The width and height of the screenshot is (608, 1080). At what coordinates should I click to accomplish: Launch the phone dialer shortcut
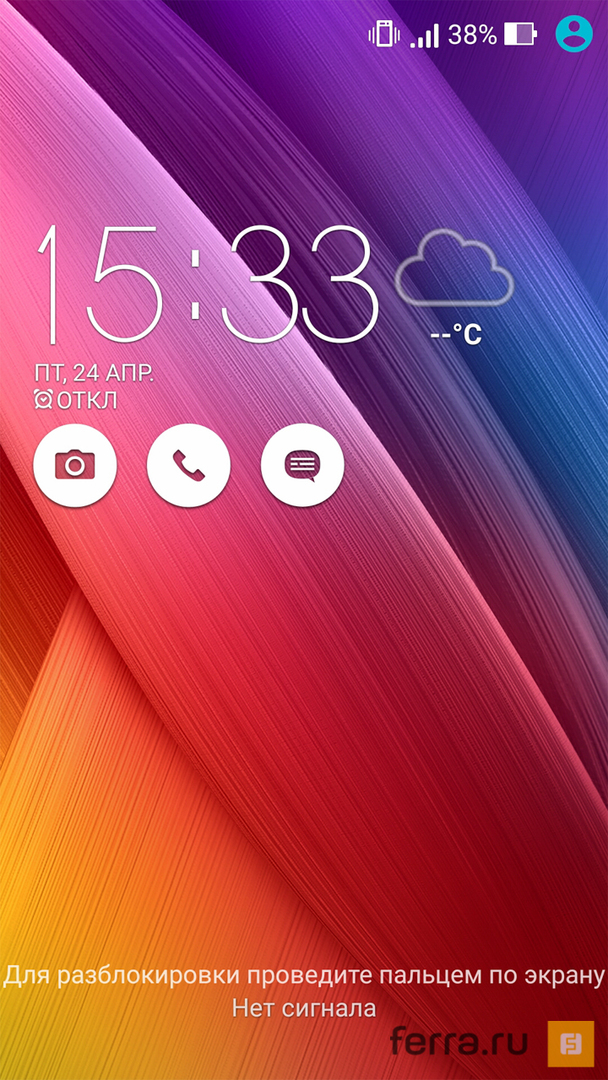(188, 464)
